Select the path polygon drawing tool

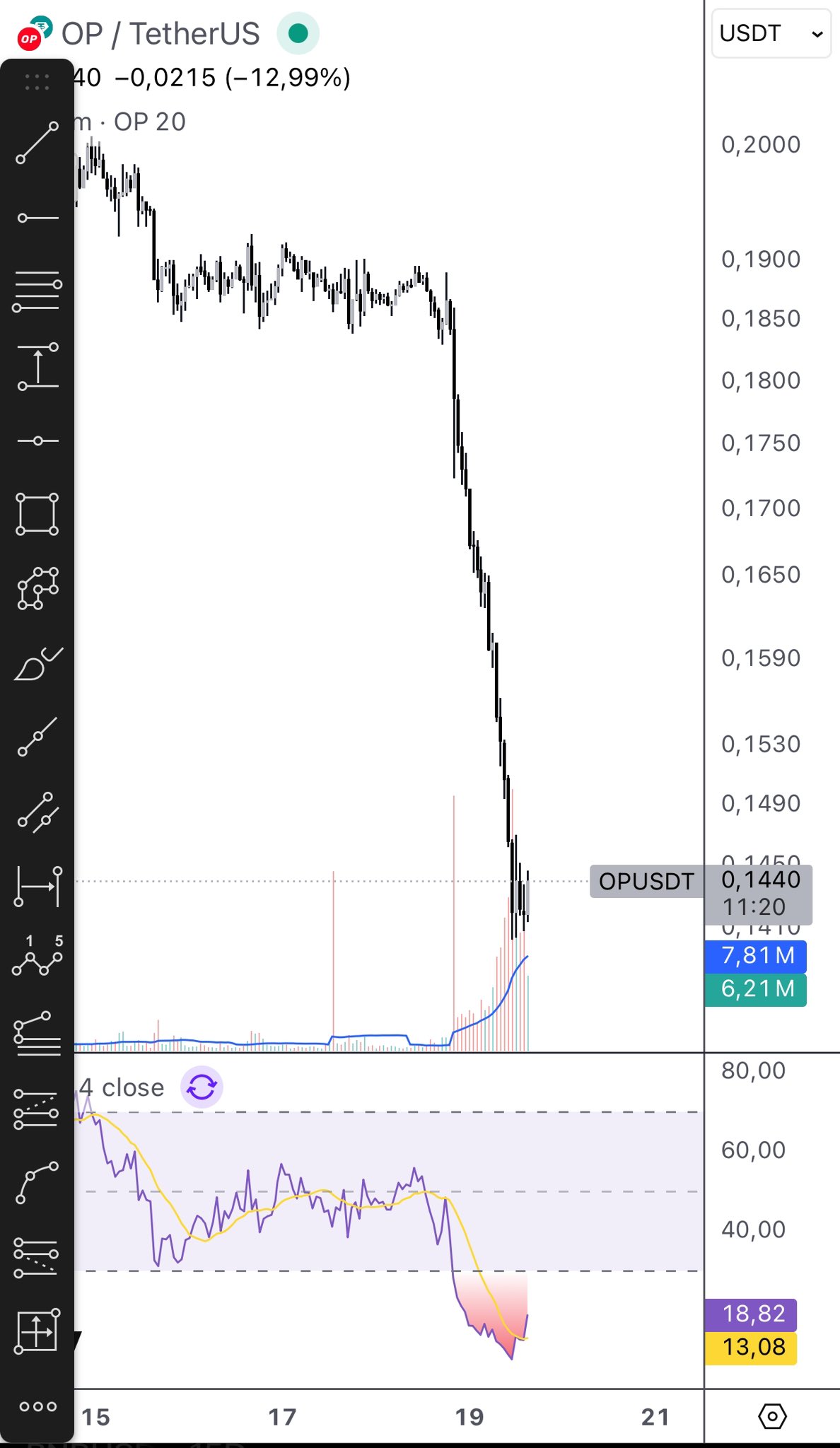tap(37, 588)
